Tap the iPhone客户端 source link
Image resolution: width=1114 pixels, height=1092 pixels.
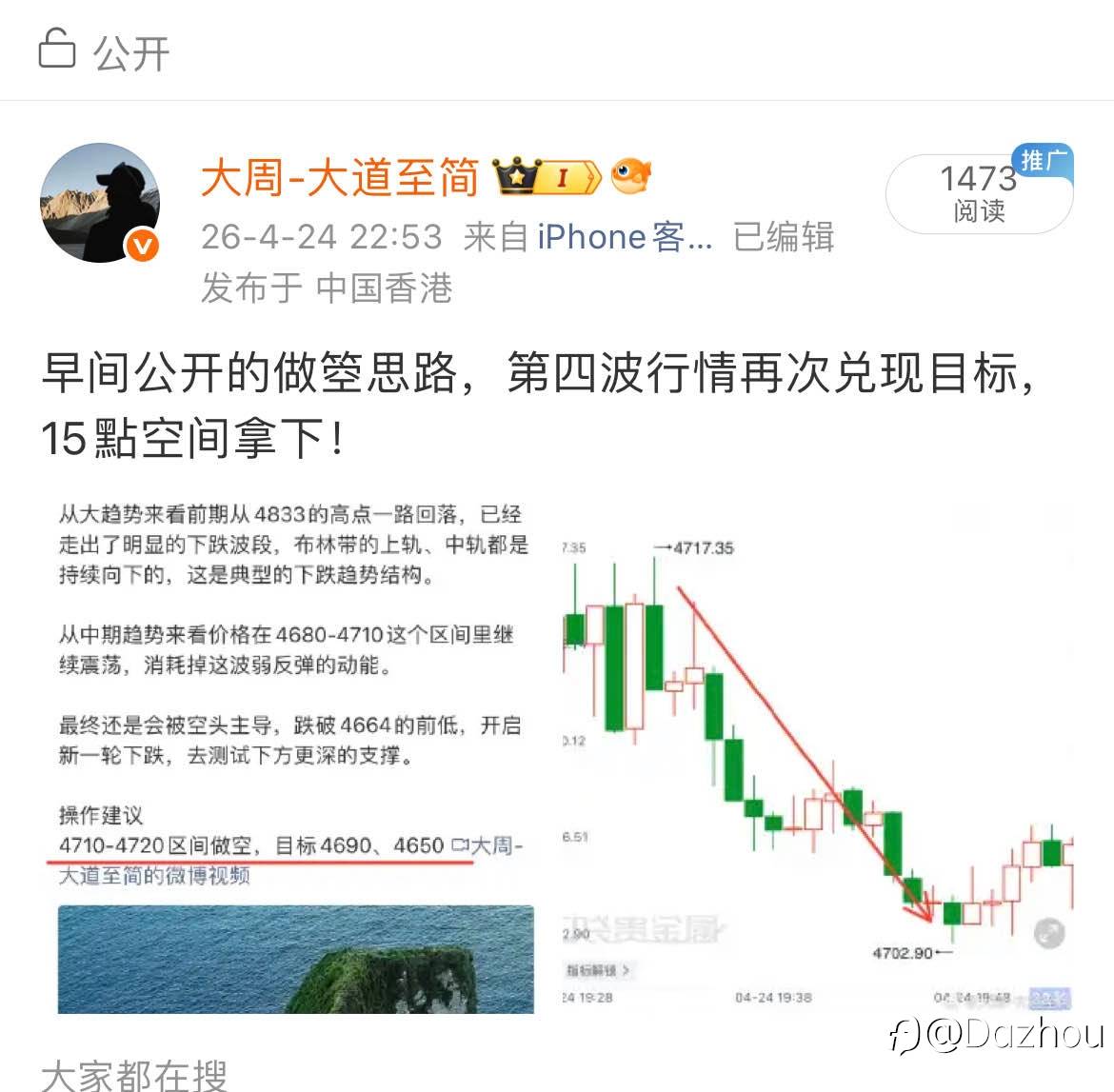[x=625, y=237]
